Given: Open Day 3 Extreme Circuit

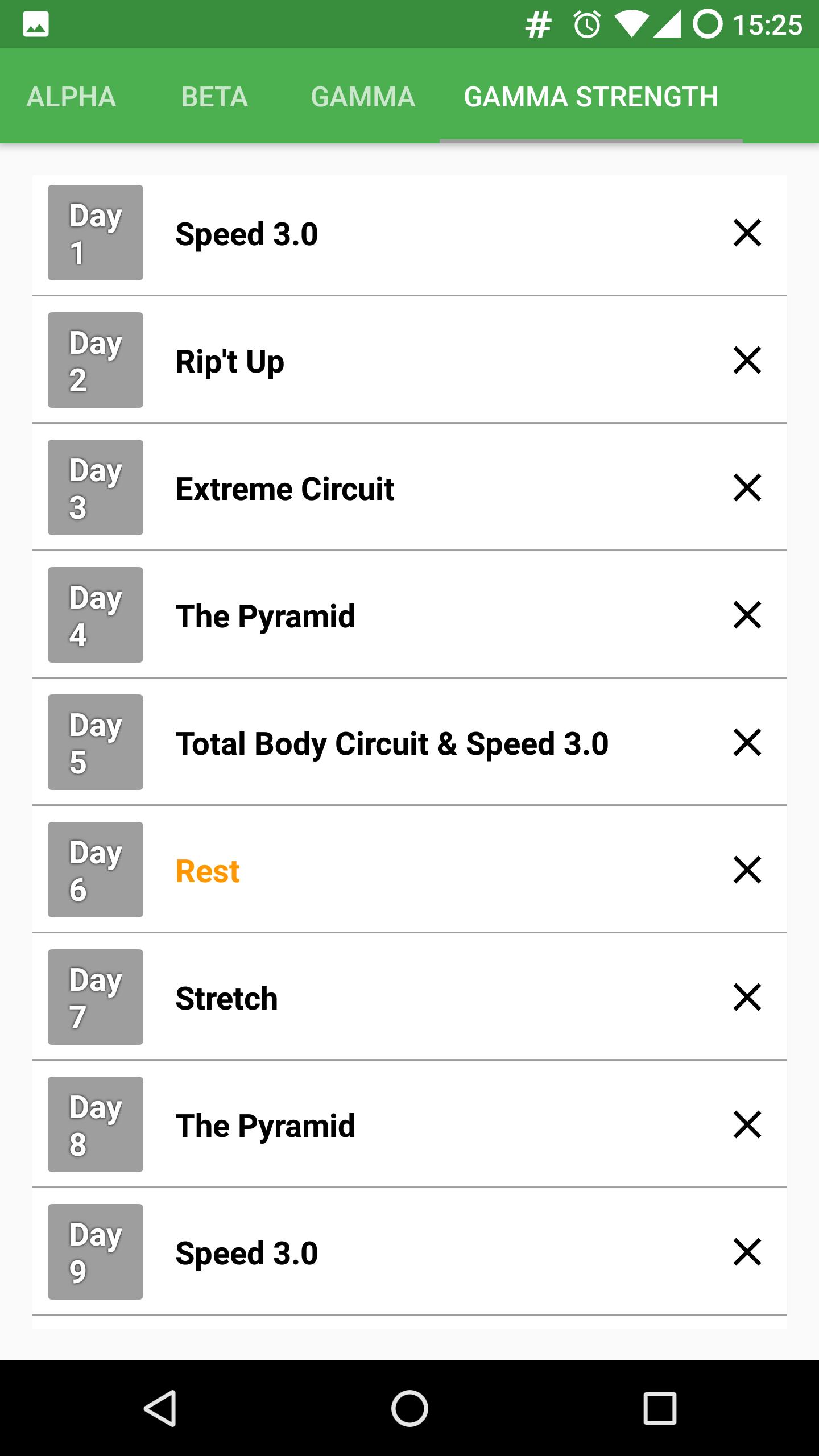Looking at the screenshot, I should (409, 487).
